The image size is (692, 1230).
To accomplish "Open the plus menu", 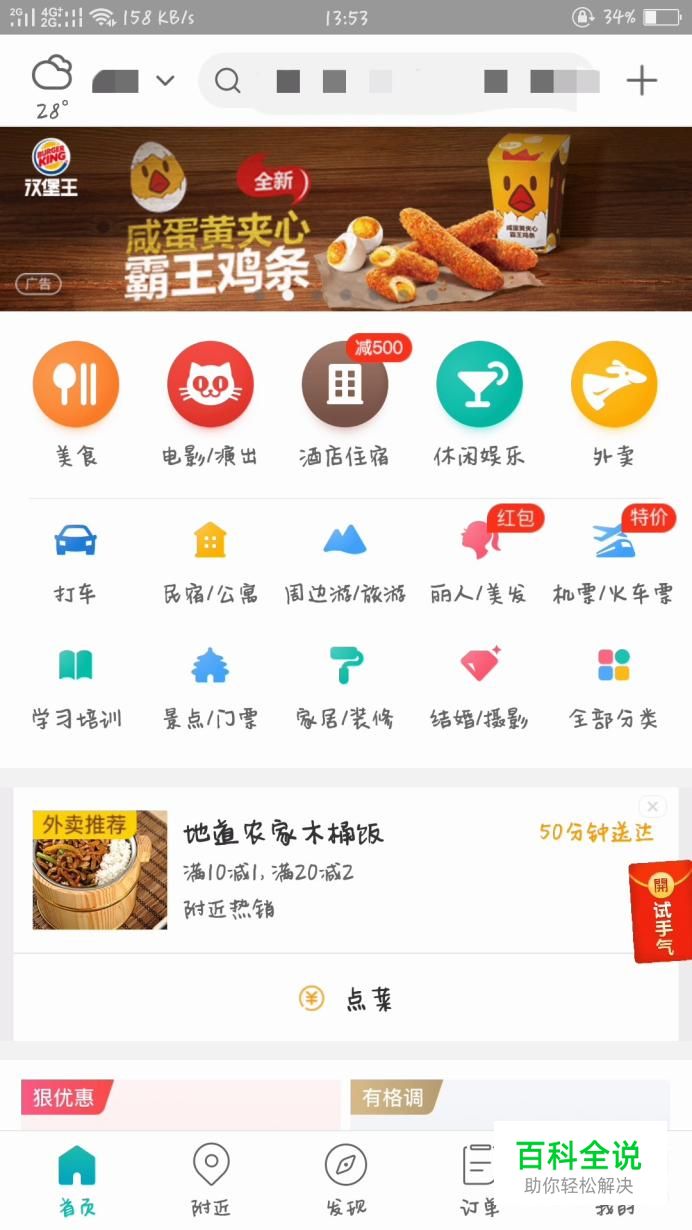I will [x=641, y=81].
